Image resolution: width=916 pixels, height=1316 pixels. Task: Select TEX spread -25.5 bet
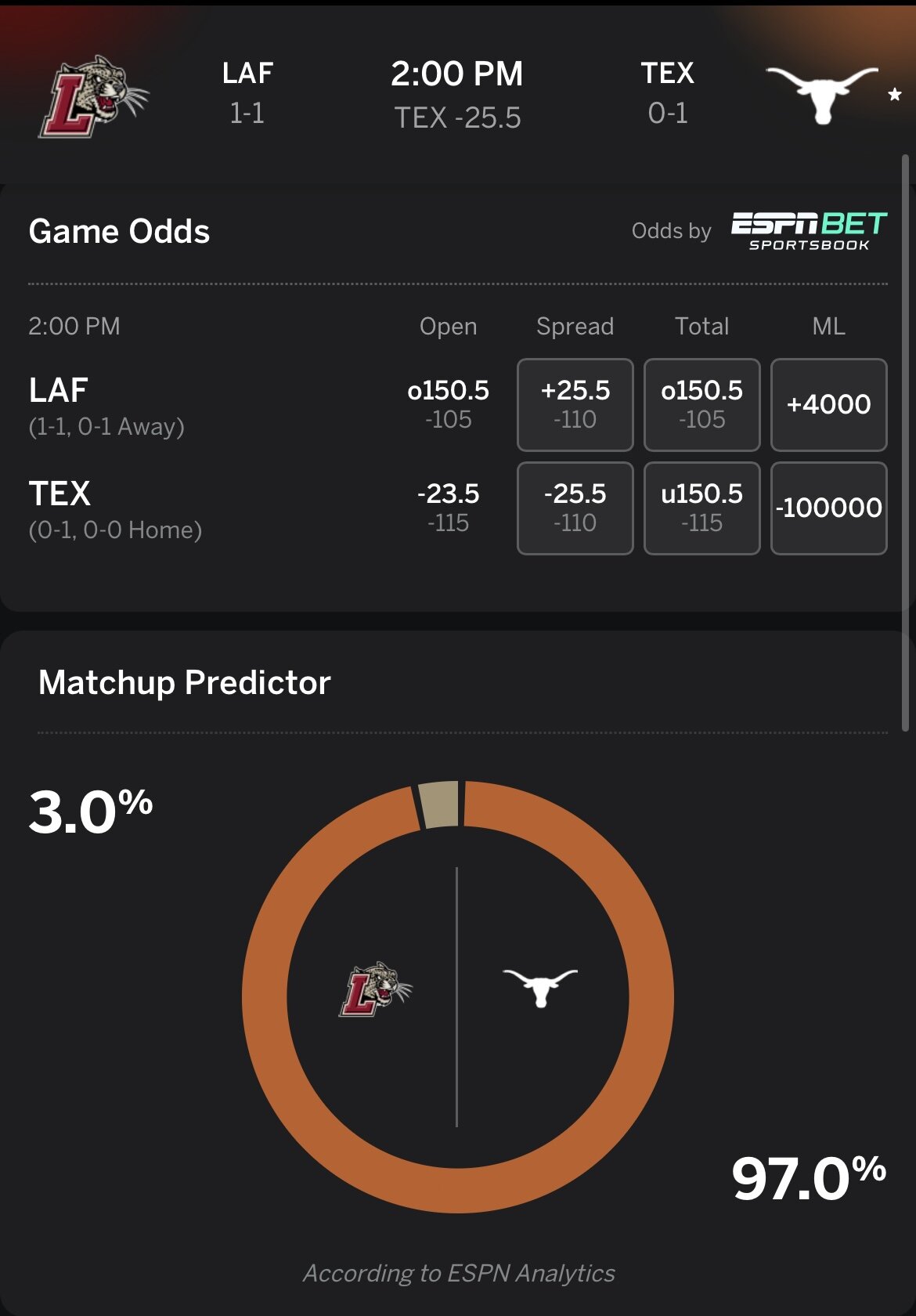coord(575,508)
